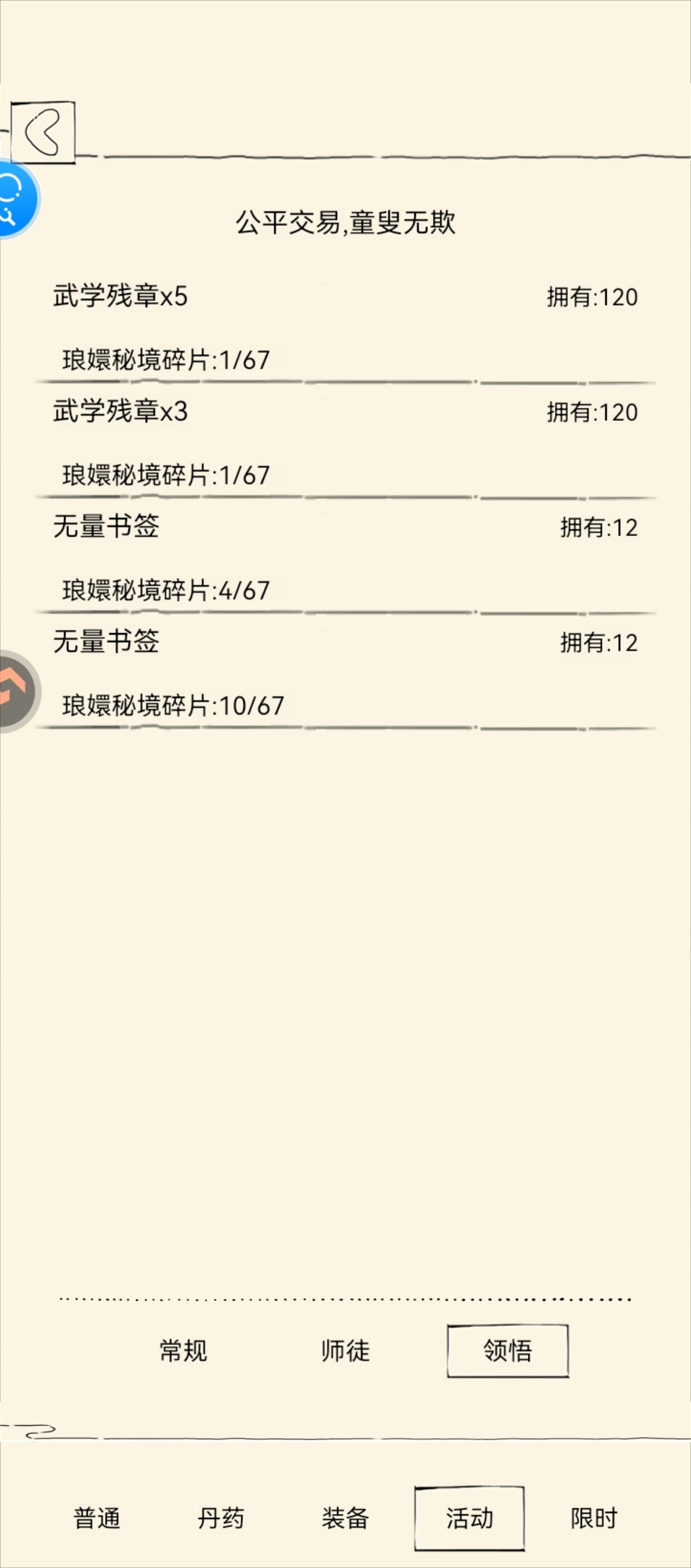Choose 无量书签 costing 4/67 fragments
691x1568 pixels.
(x=345, y=557)
